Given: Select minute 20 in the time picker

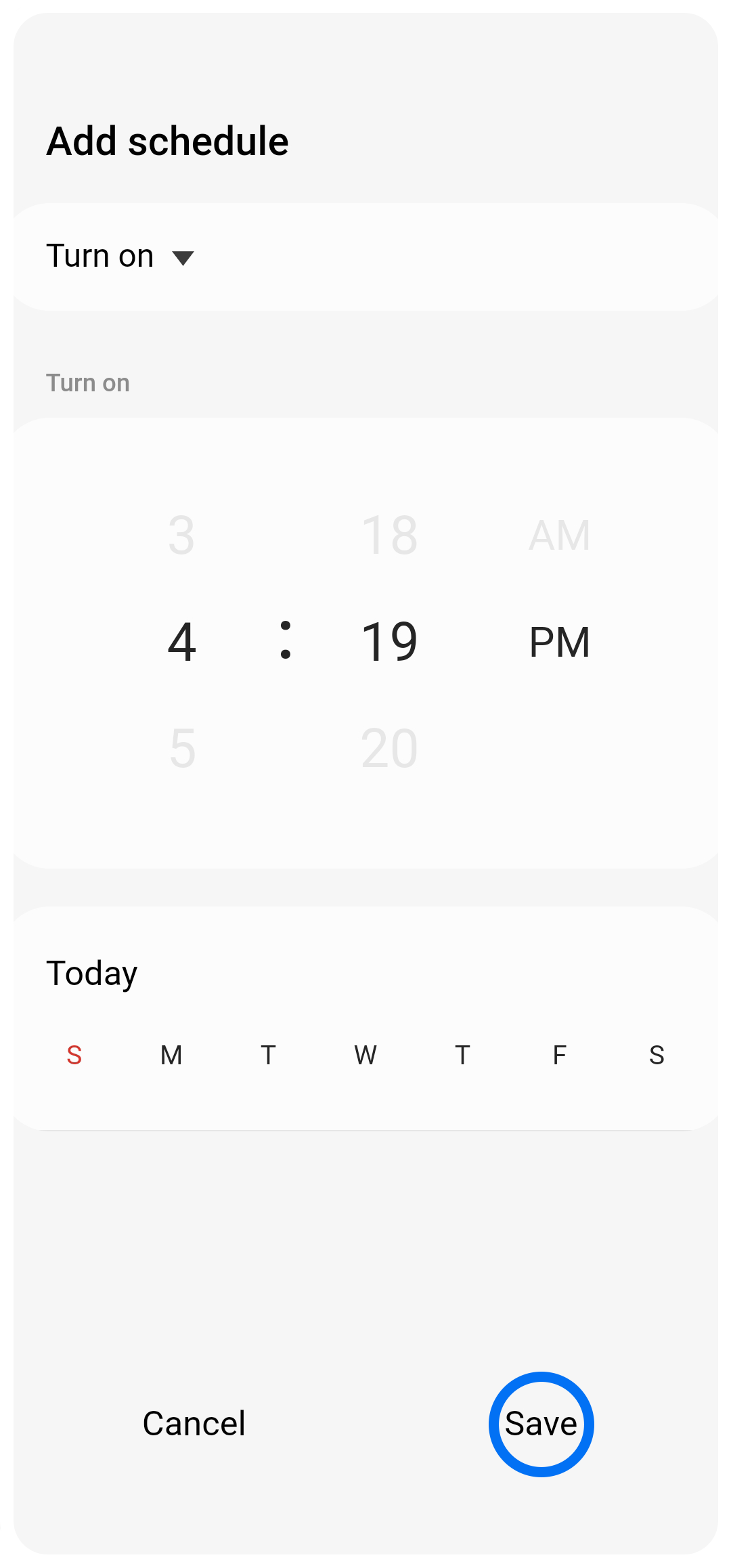Looking at the screenshot, I should coord(389,748).
